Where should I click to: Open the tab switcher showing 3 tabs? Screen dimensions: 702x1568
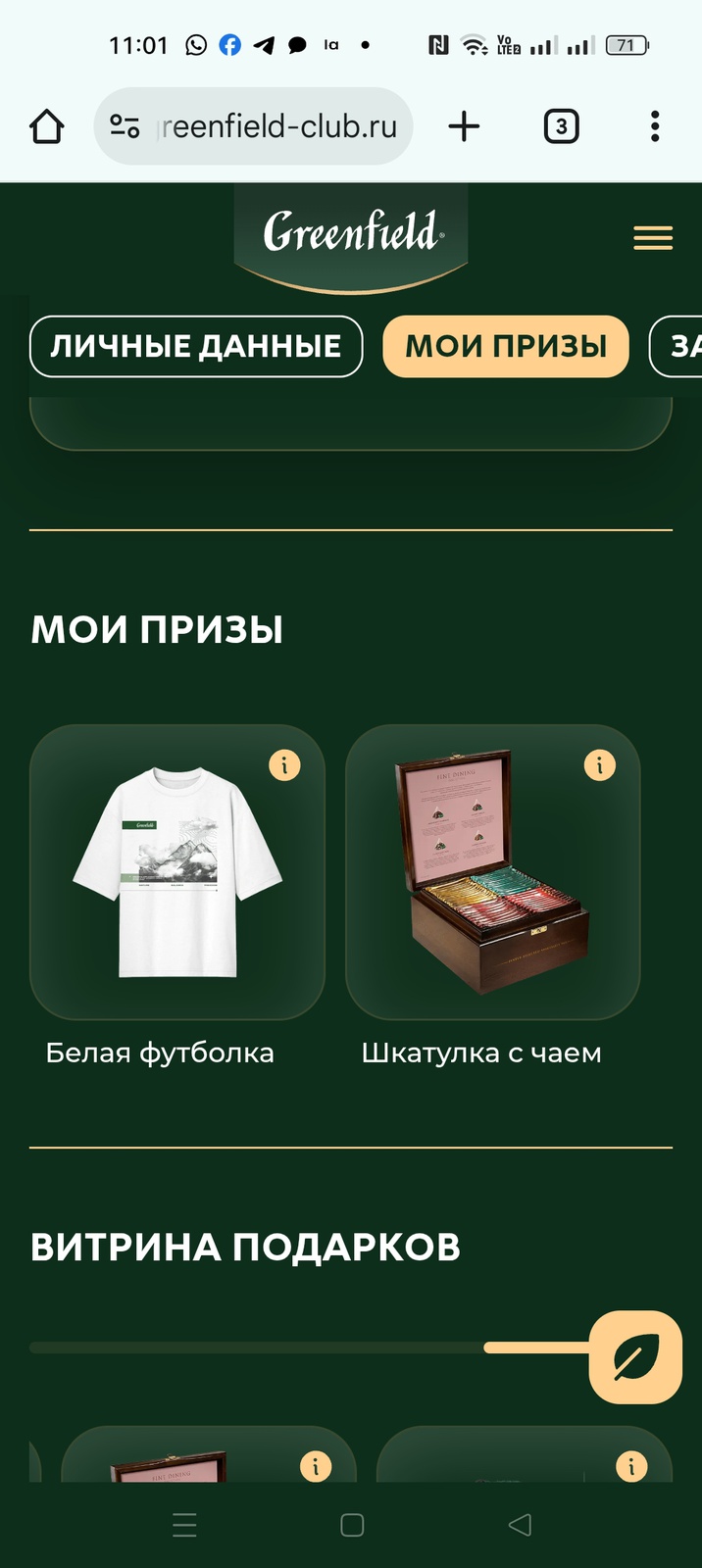tap(561, 126)
